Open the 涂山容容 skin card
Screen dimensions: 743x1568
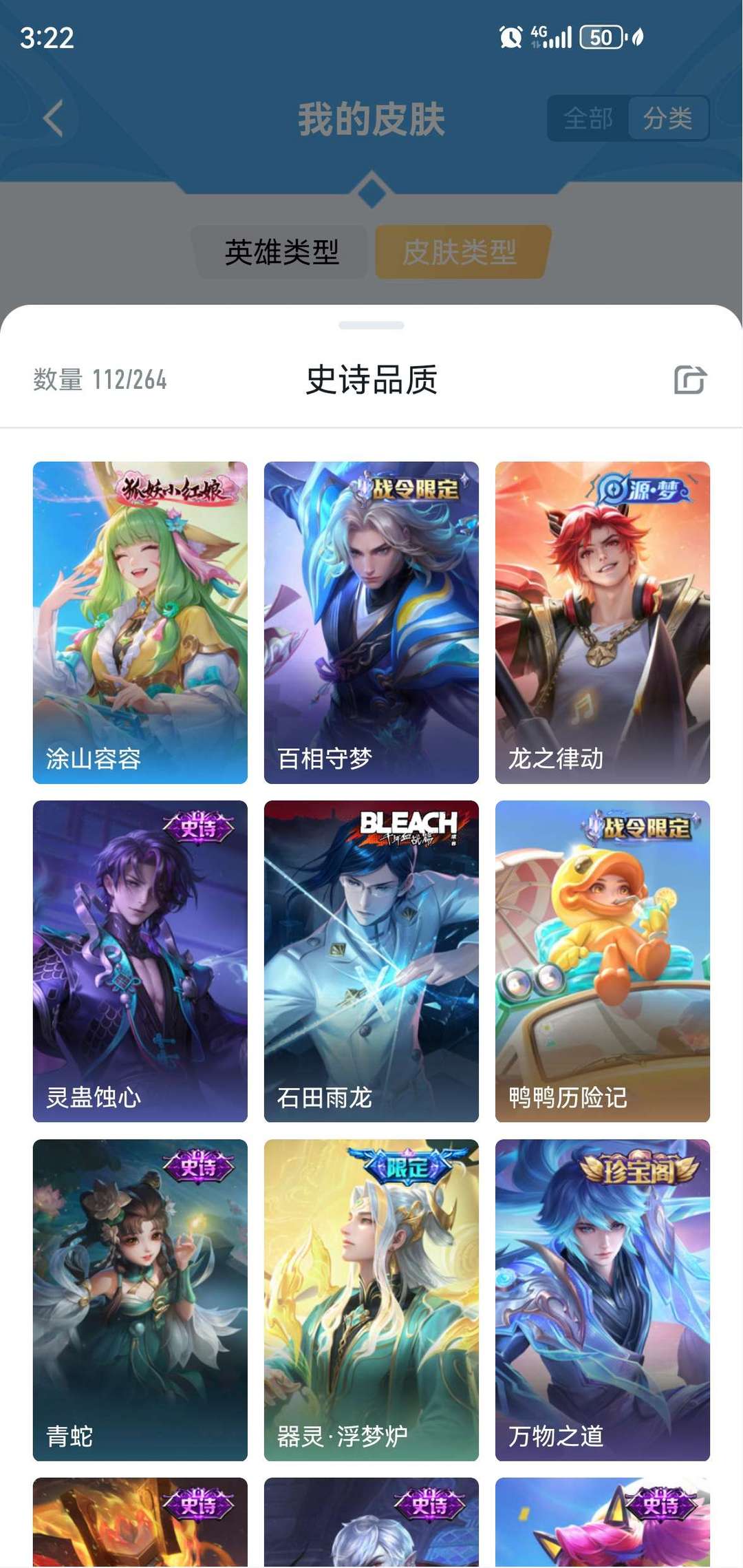(x=140, y=622)
